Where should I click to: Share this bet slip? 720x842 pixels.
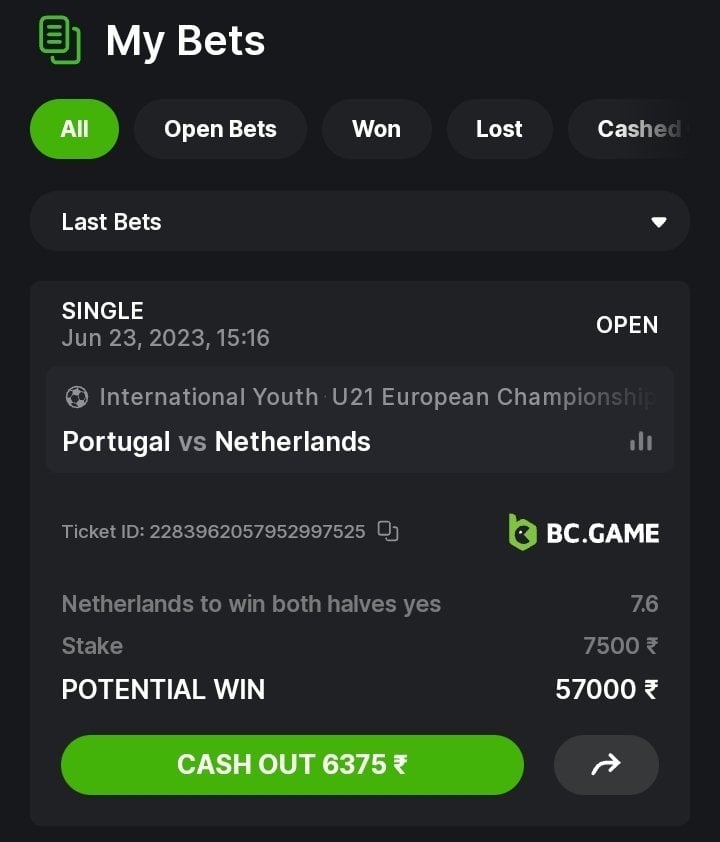[x=606, y=765]
